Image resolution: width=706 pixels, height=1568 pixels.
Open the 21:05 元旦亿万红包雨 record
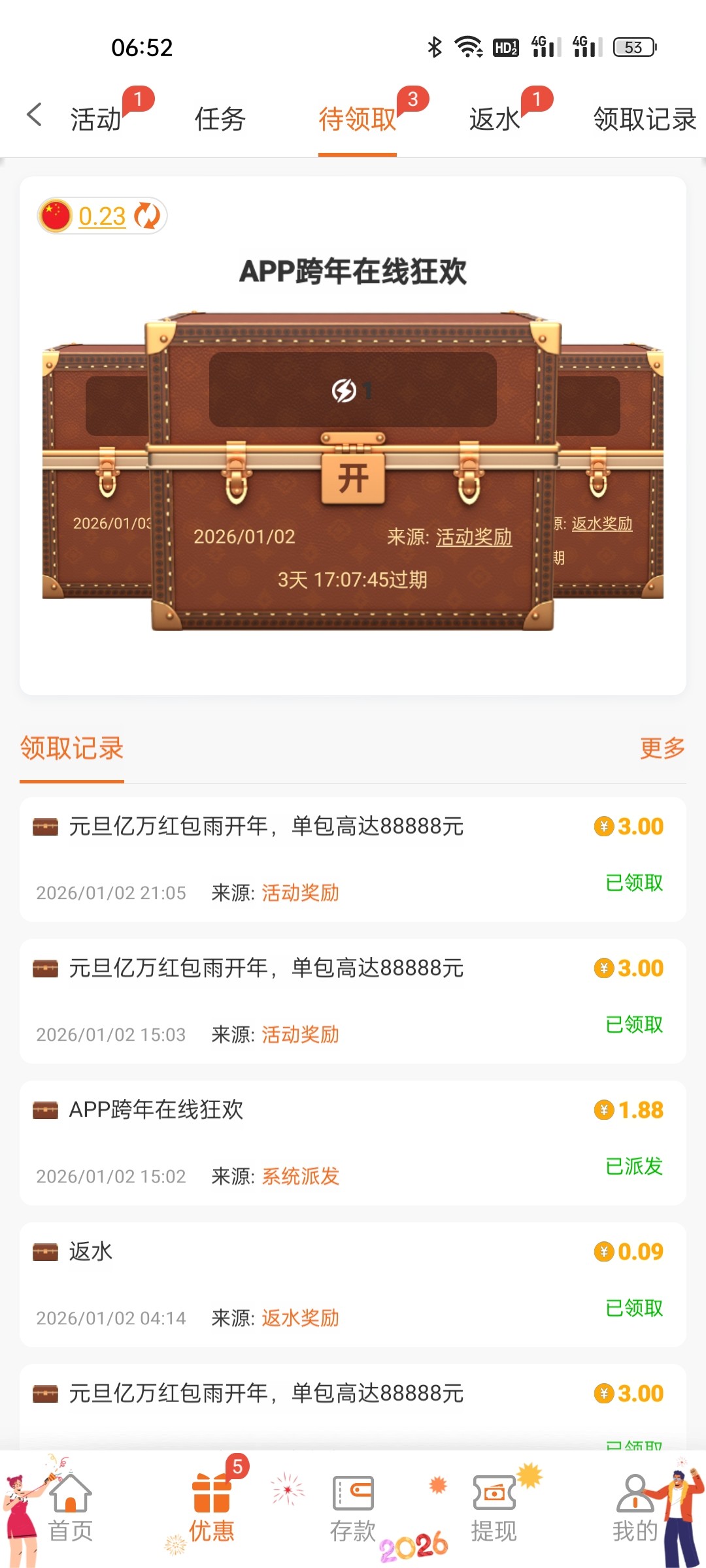[x=353, y=859]
